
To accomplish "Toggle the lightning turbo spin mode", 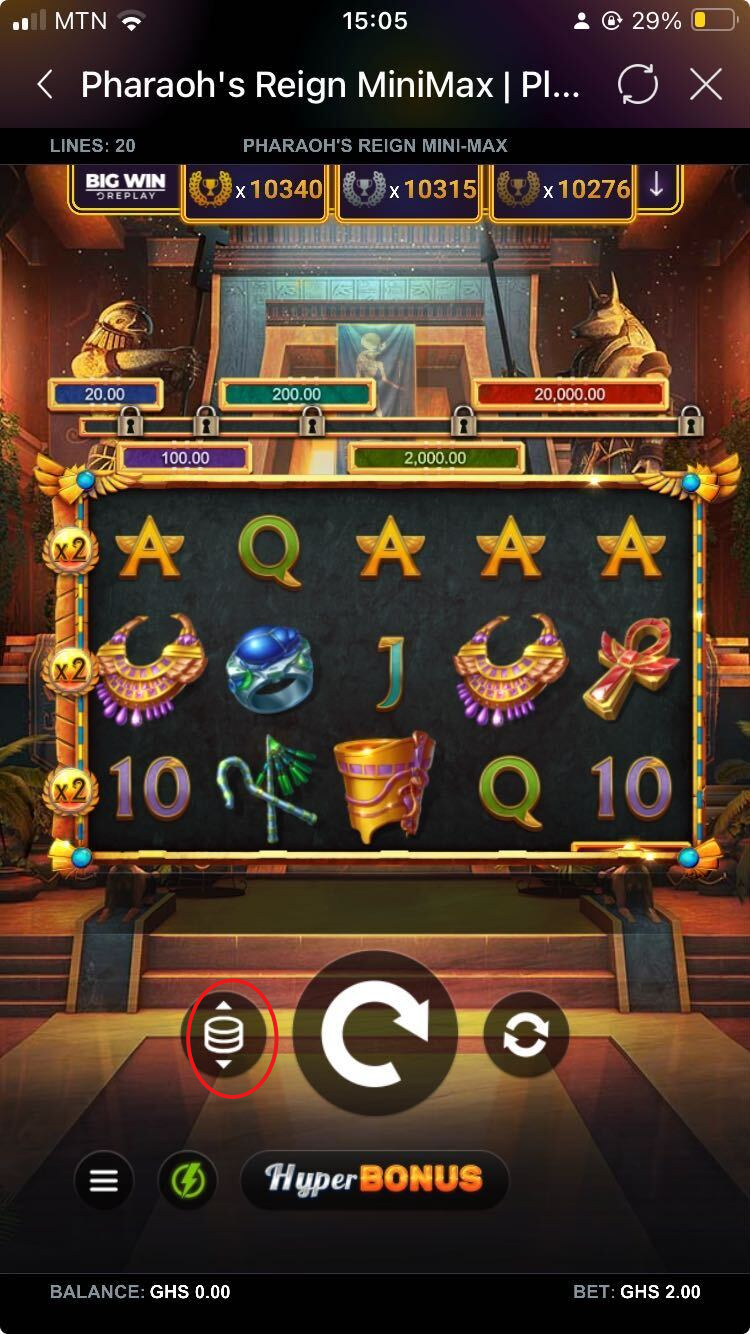I will tap(188, 1181).
